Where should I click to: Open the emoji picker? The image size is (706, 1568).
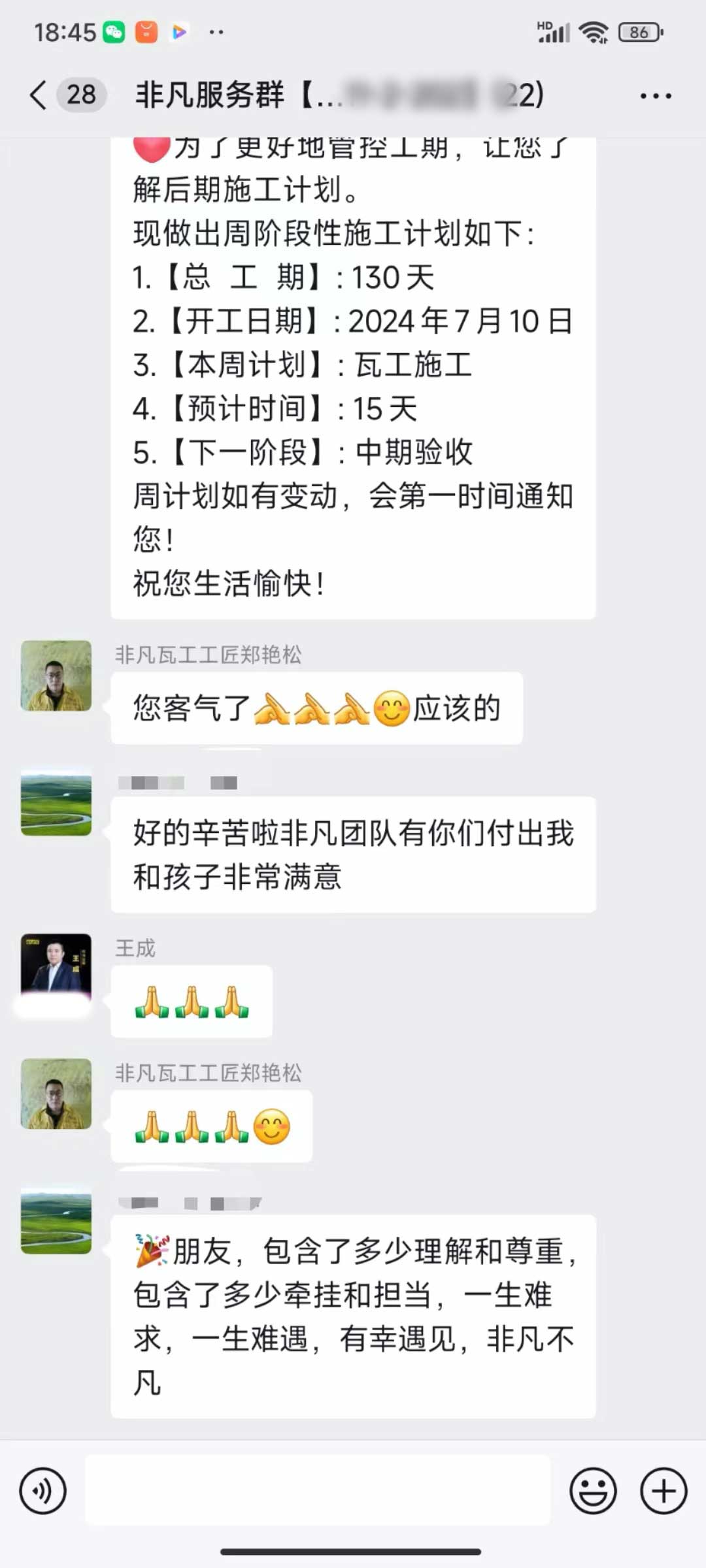(x=593, y=1491)
